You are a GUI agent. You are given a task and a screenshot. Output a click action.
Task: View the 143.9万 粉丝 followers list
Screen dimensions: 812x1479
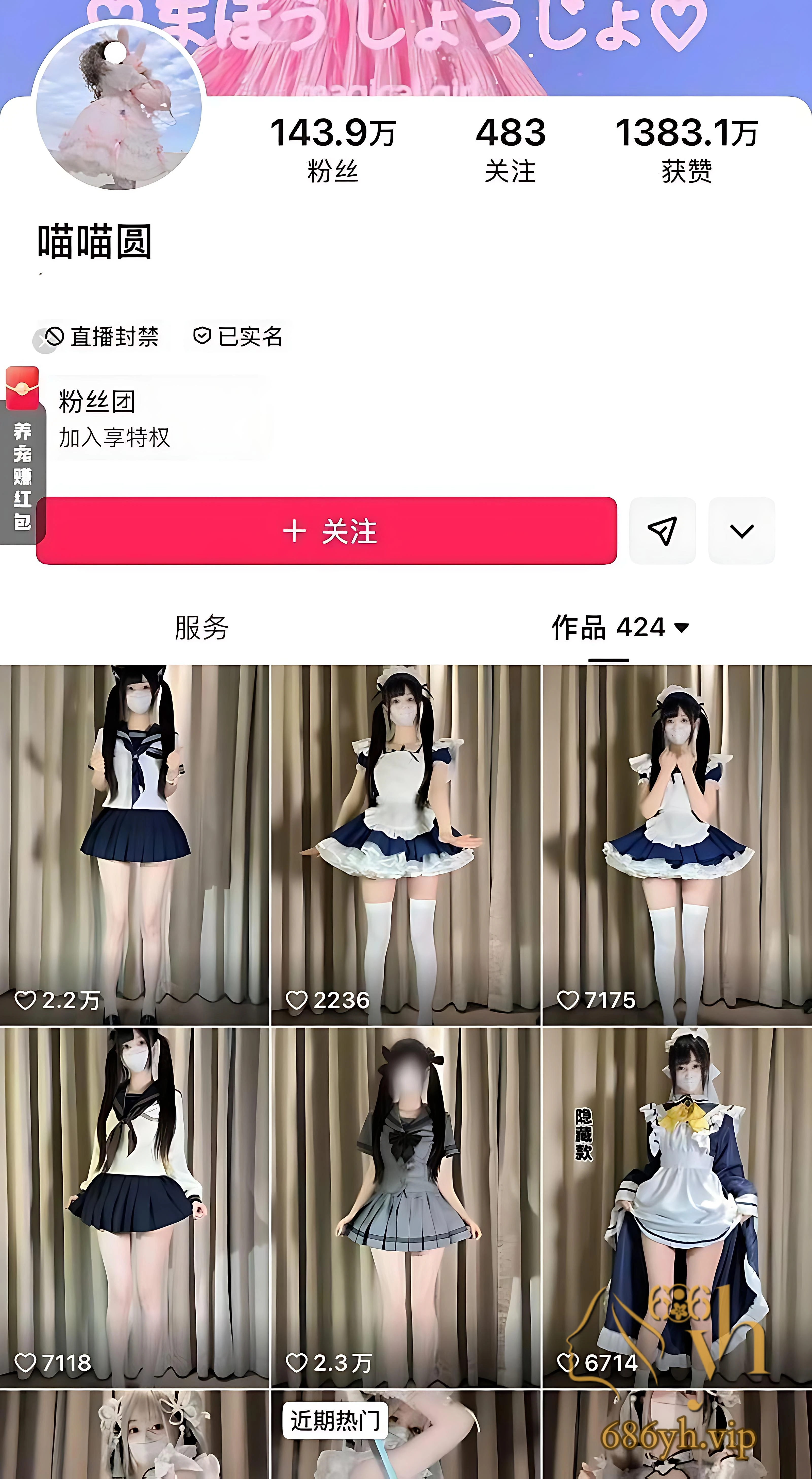[333, 149]
